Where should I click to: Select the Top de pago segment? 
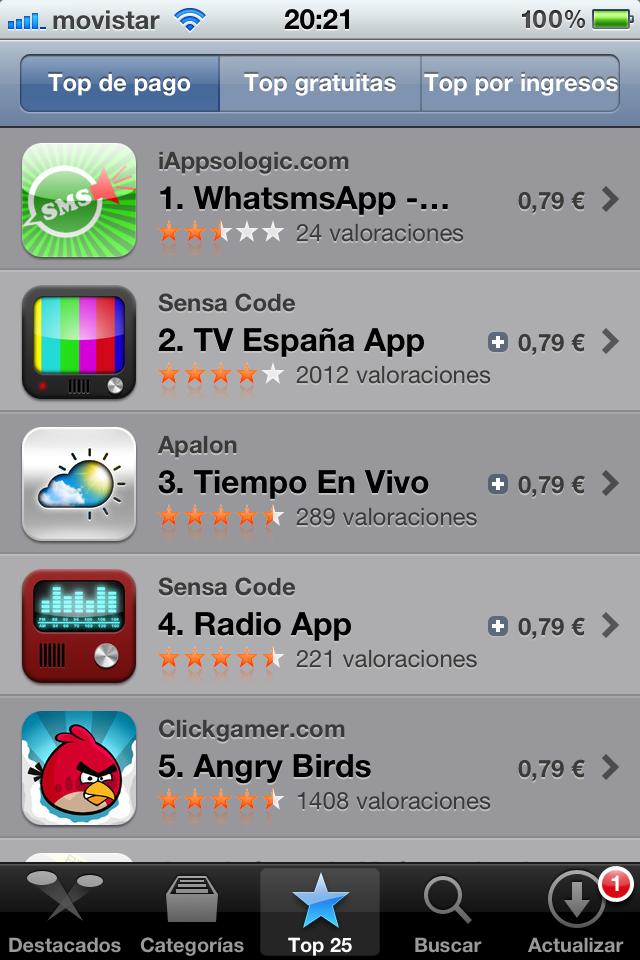[x=120, y=83]
